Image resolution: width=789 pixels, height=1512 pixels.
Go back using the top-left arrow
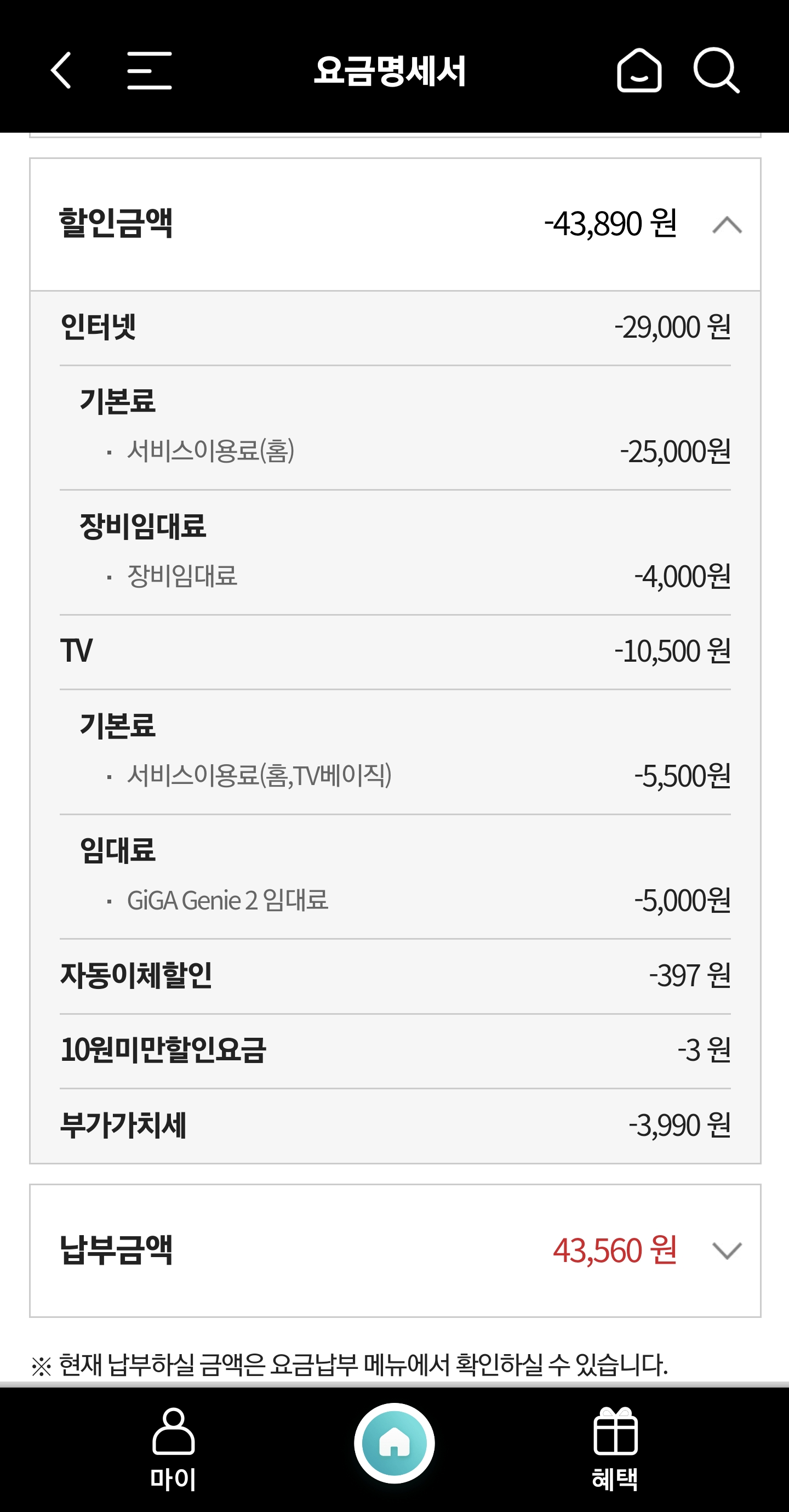click(61, 70)
